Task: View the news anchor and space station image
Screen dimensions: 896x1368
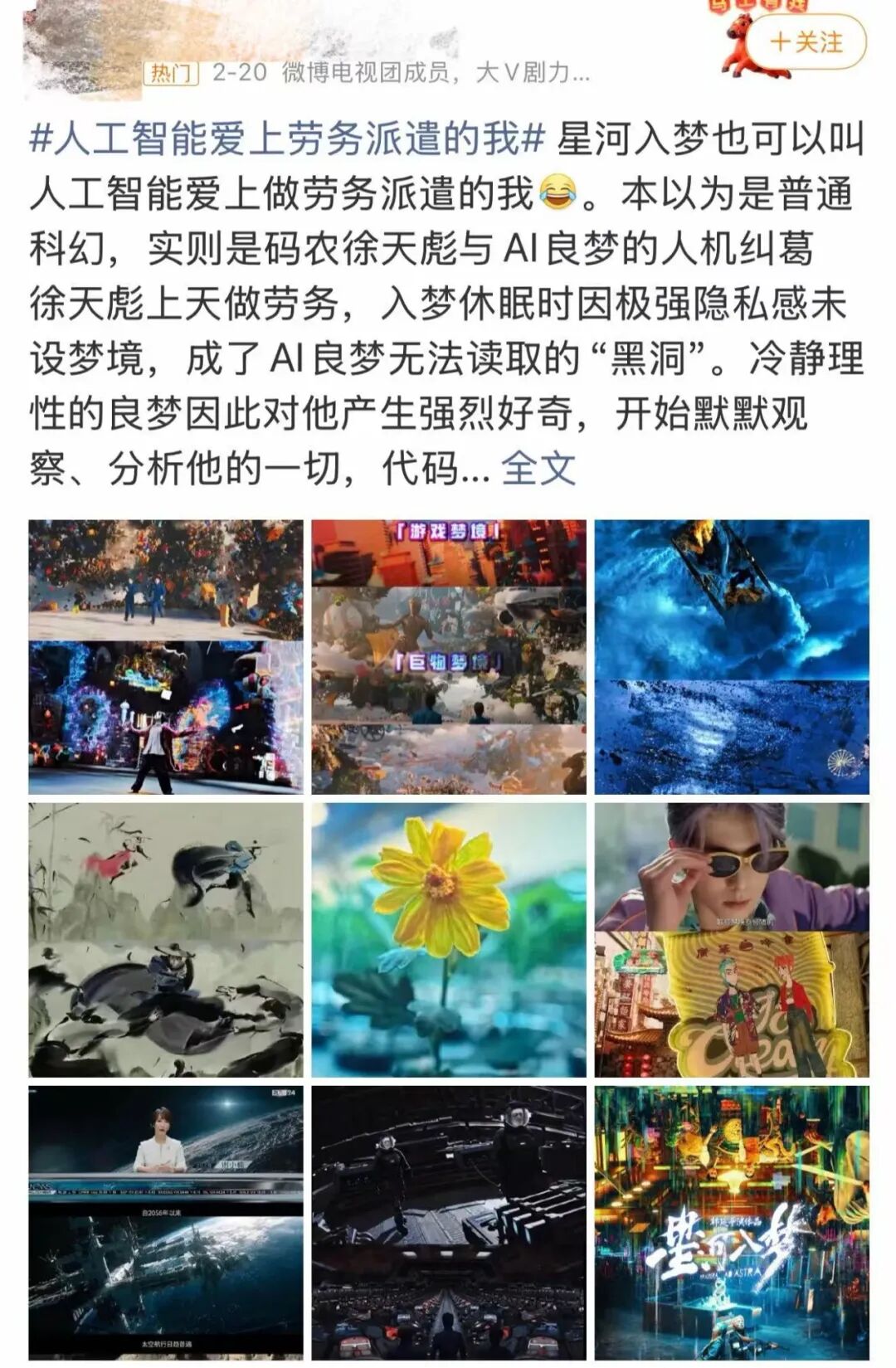Action: click(166, 1223)
